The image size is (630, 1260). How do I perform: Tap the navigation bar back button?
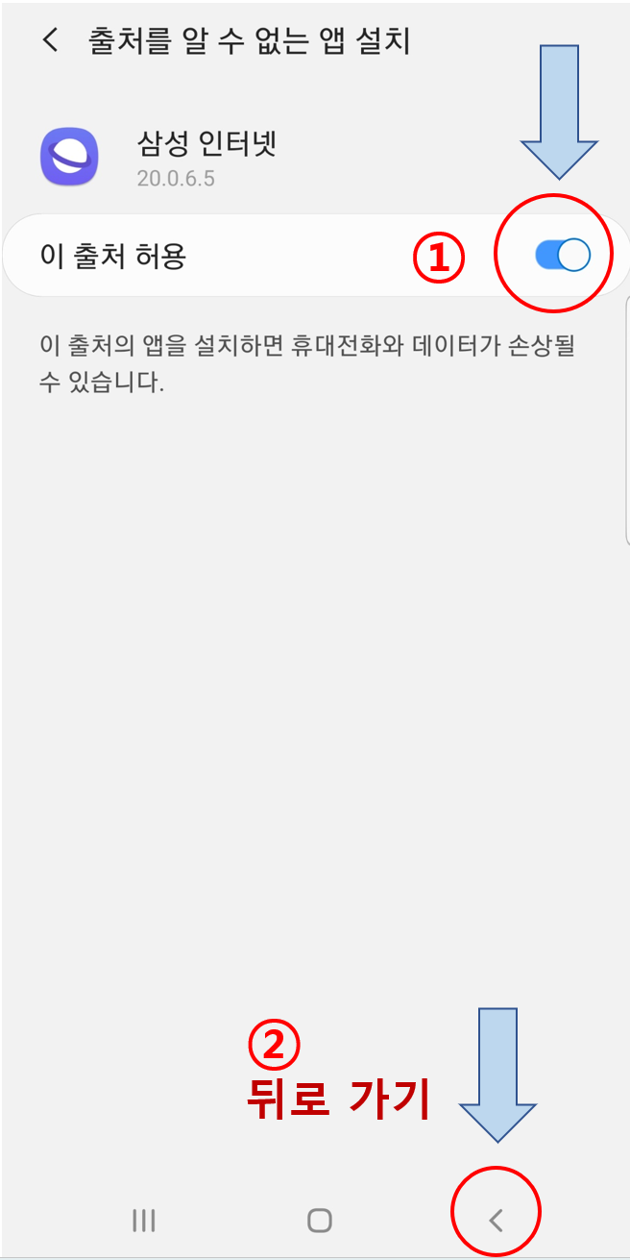tap(495, 1219)
